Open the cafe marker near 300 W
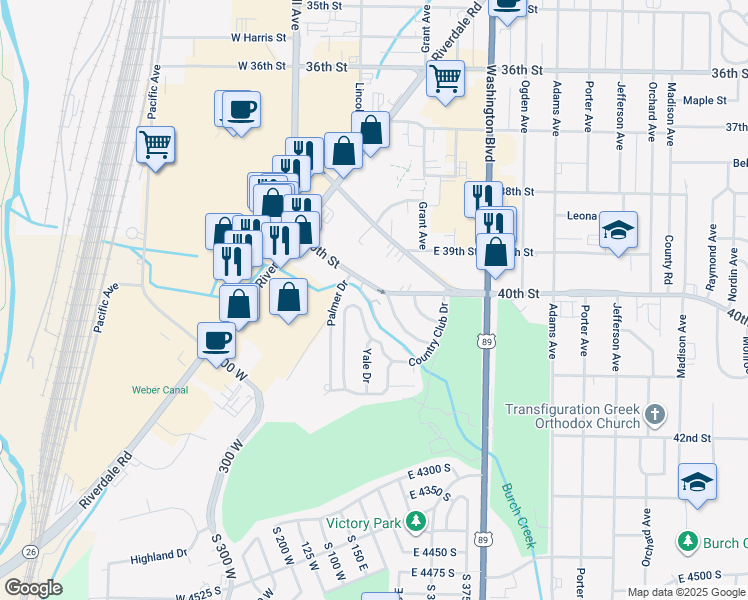The width and height of the screenshot is (748, 600). (x=216, y=342)
